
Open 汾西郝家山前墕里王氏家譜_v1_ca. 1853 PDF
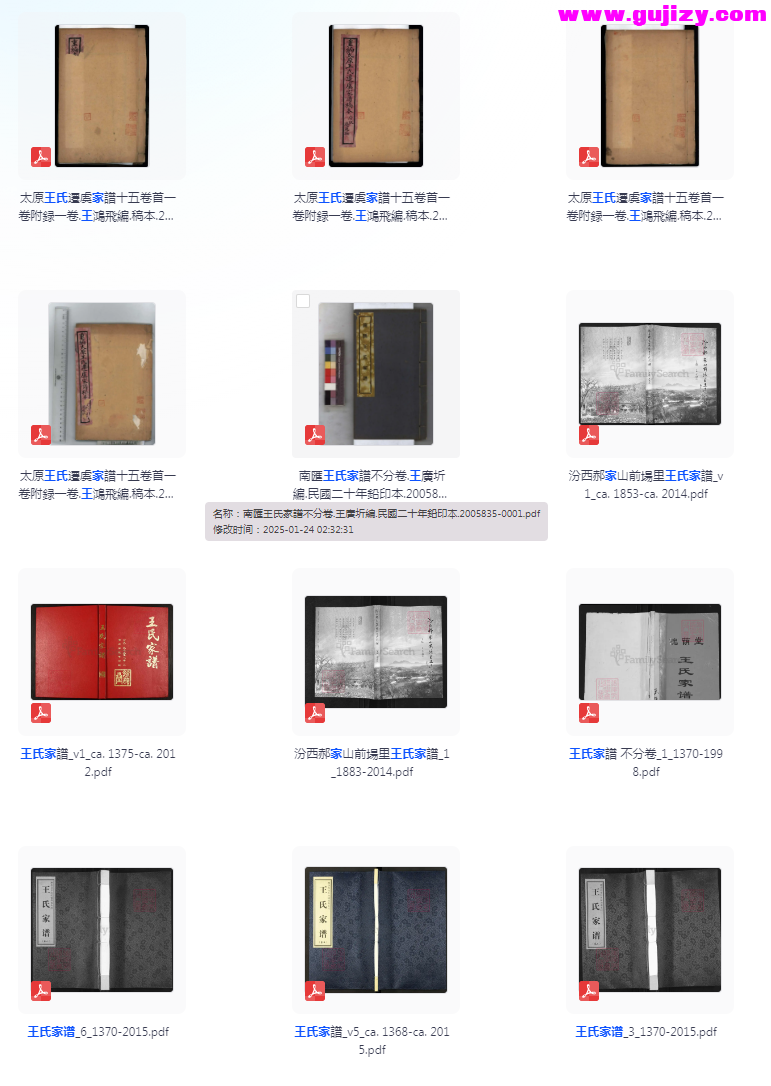coord(649,373)
